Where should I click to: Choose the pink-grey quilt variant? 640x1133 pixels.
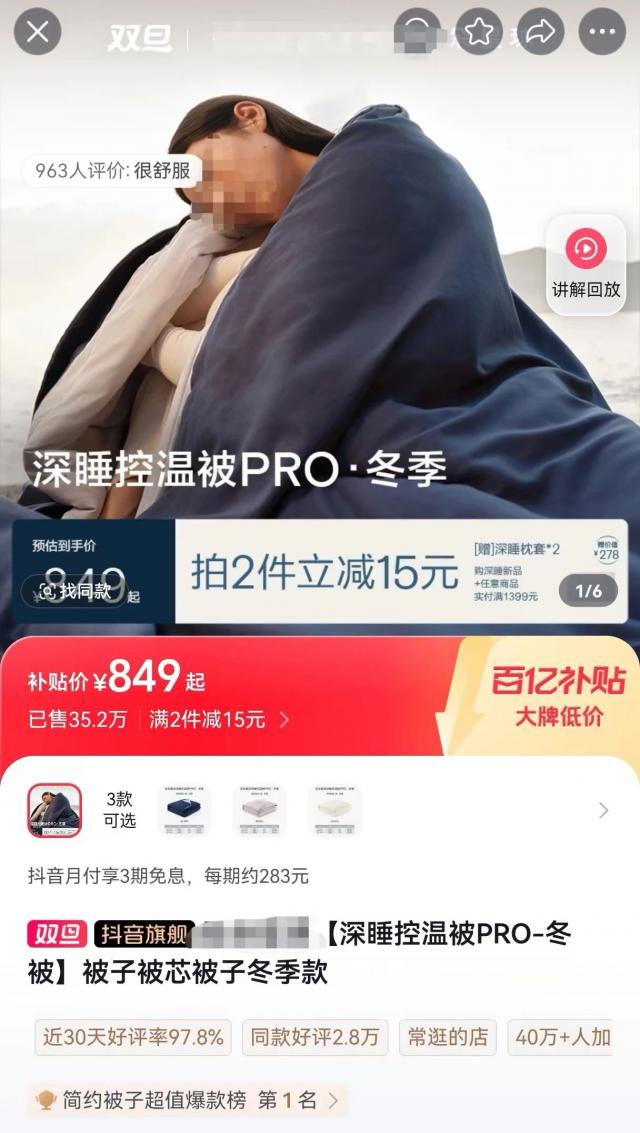click(260, 810)
